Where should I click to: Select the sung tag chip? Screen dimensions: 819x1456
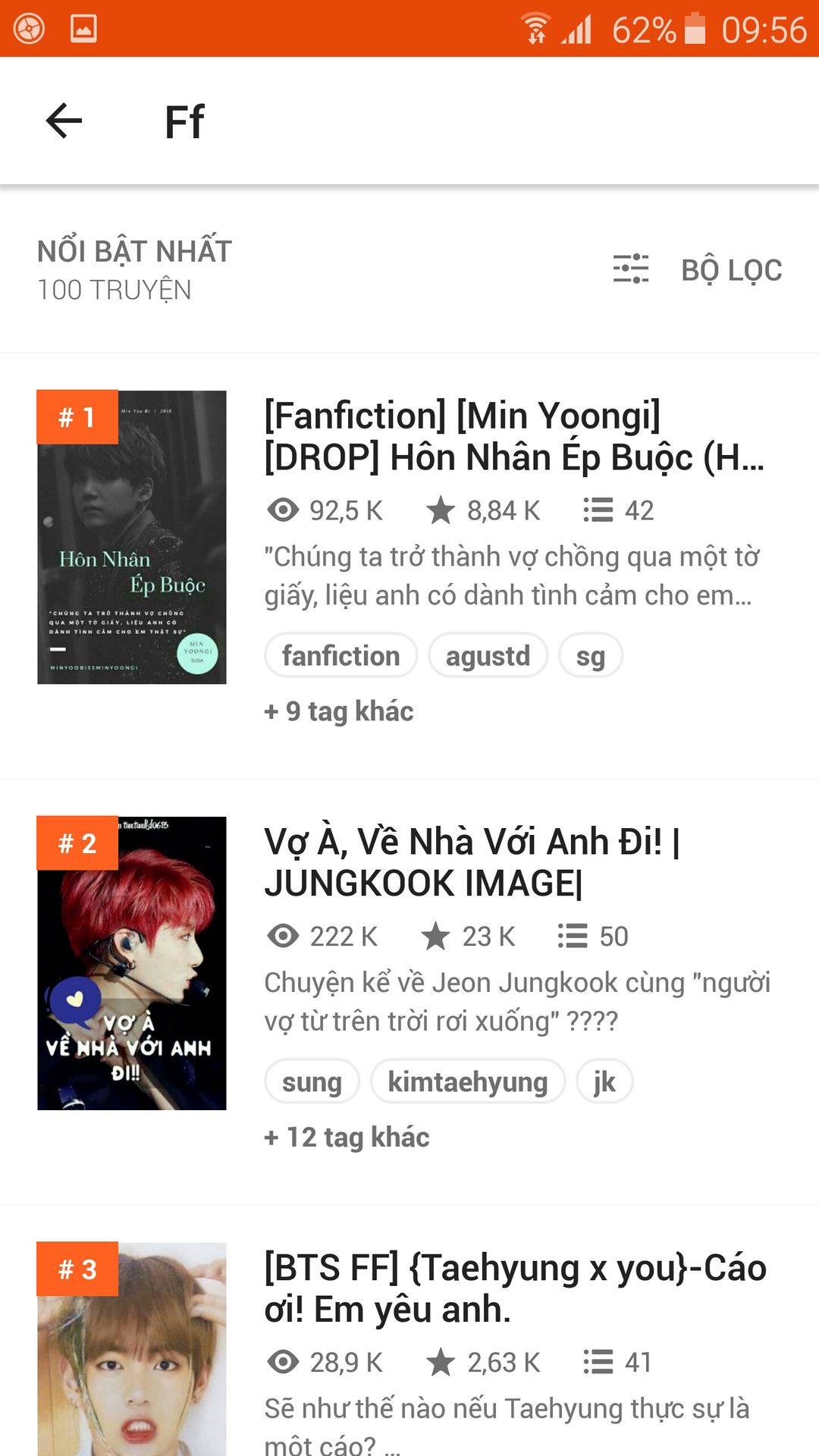coord(312,1081)
